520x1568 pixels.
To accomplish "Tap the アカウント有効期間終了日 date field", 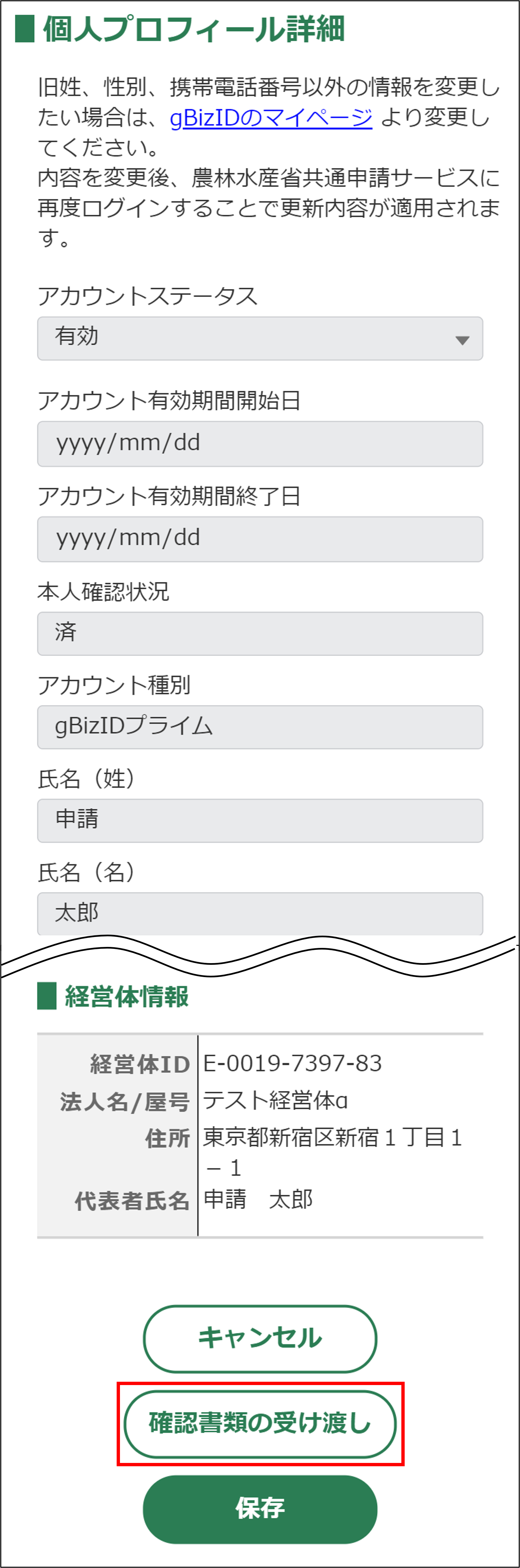I will pos(260,539).
